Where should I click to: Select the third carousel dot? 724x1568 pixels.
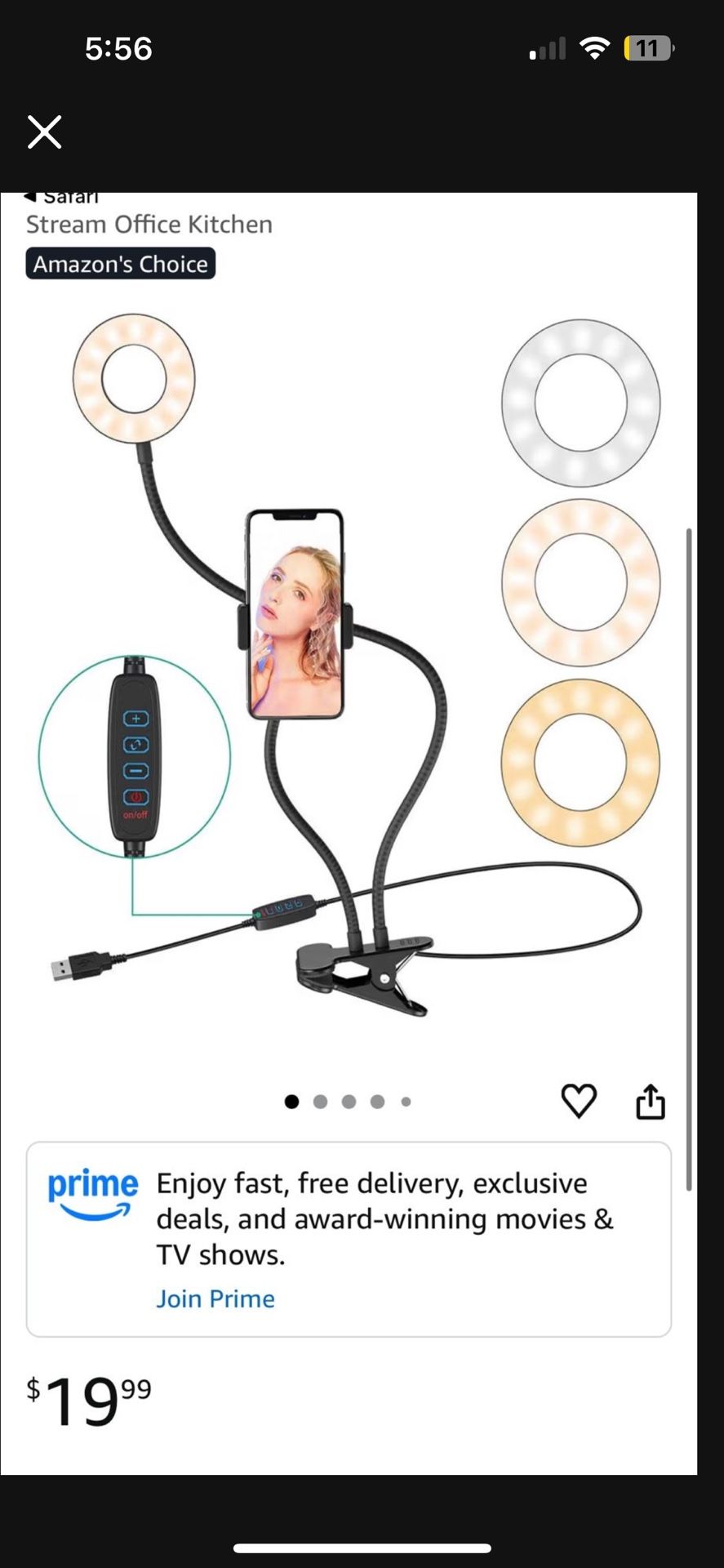[x=349, y=1101]
